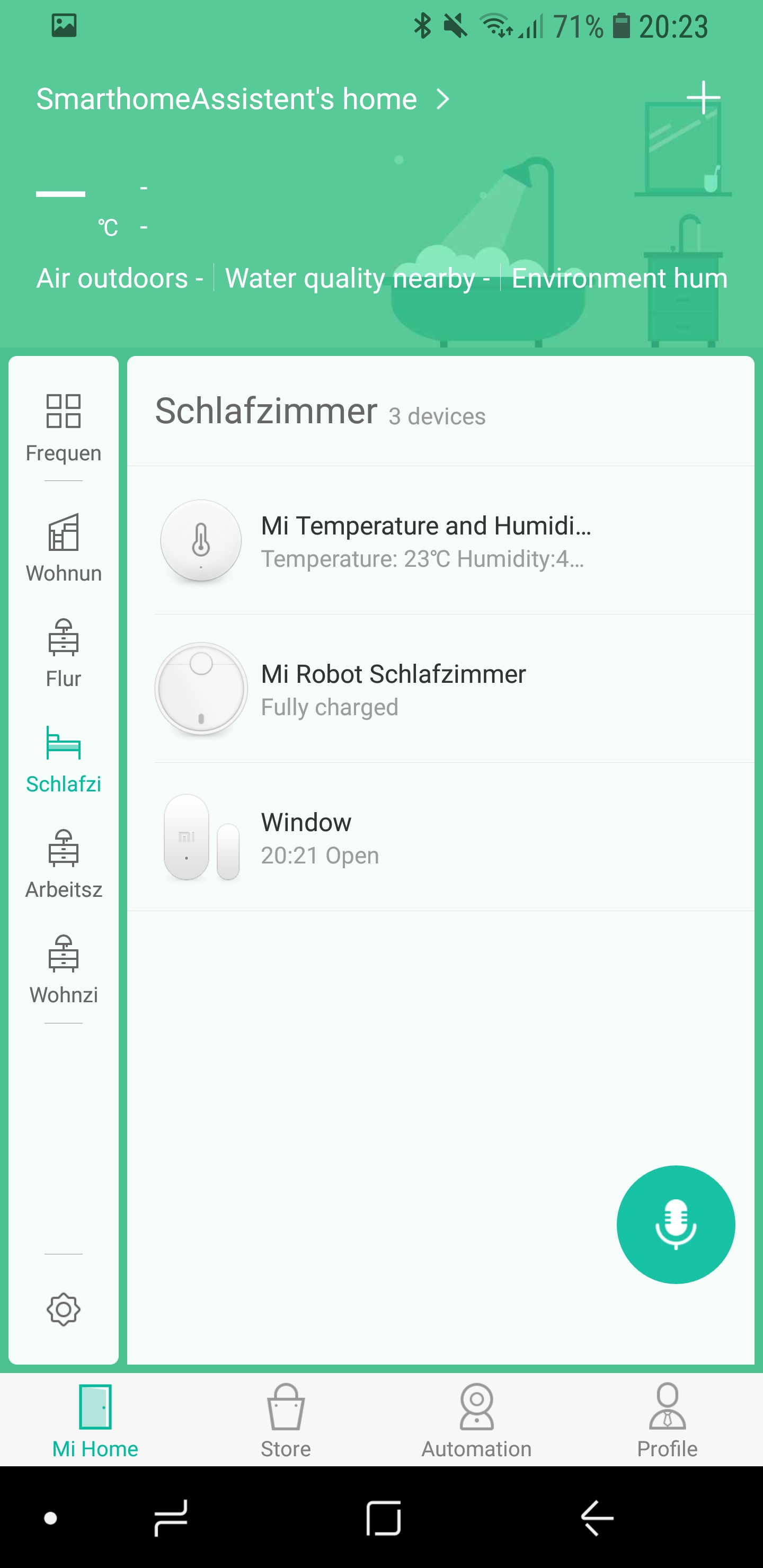Switch to the Wohnung room
The height and width of the screenshot is (1568, 763).
click(64, 547)
